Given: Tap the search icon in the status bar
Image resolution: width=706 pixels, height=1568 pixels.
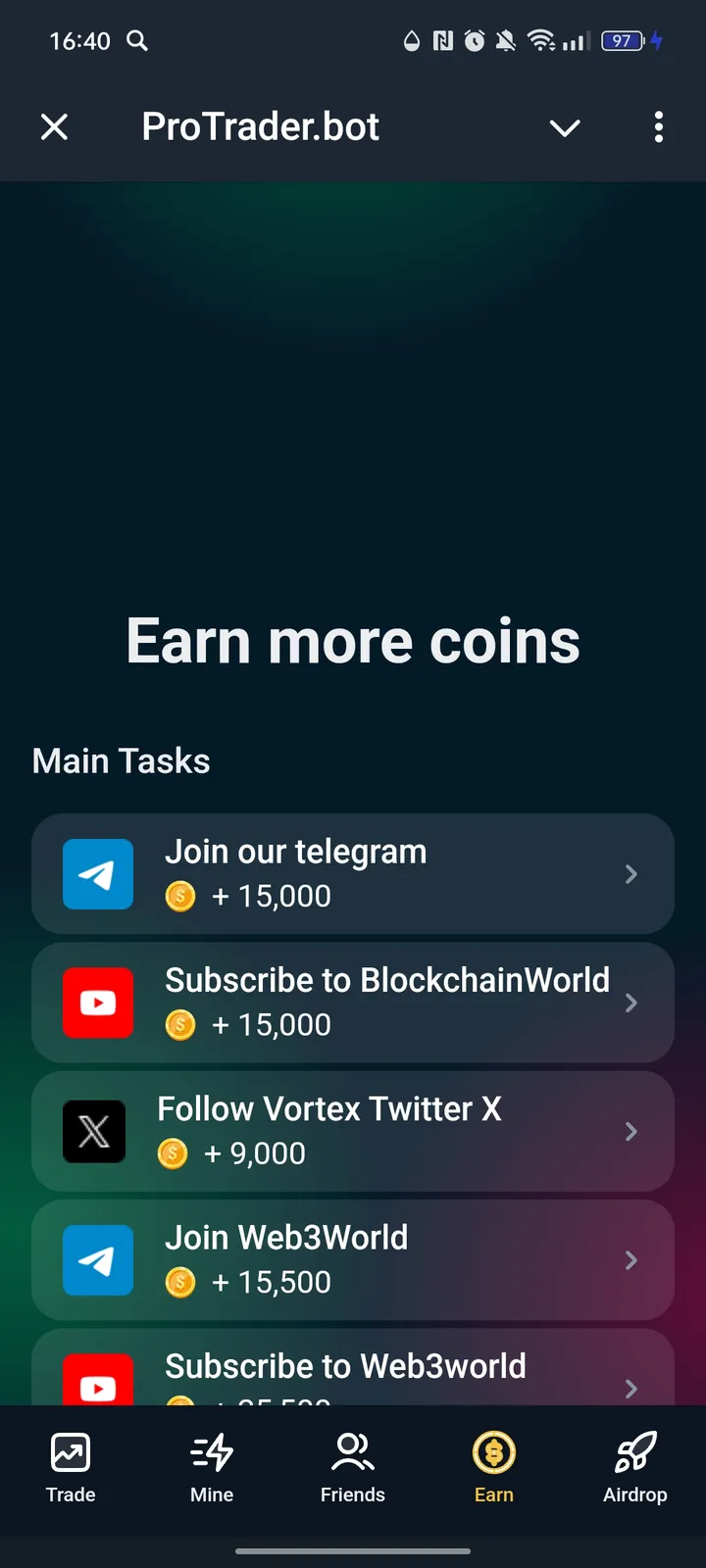Looking at the screenshot, I should click(x=137, y=41).
